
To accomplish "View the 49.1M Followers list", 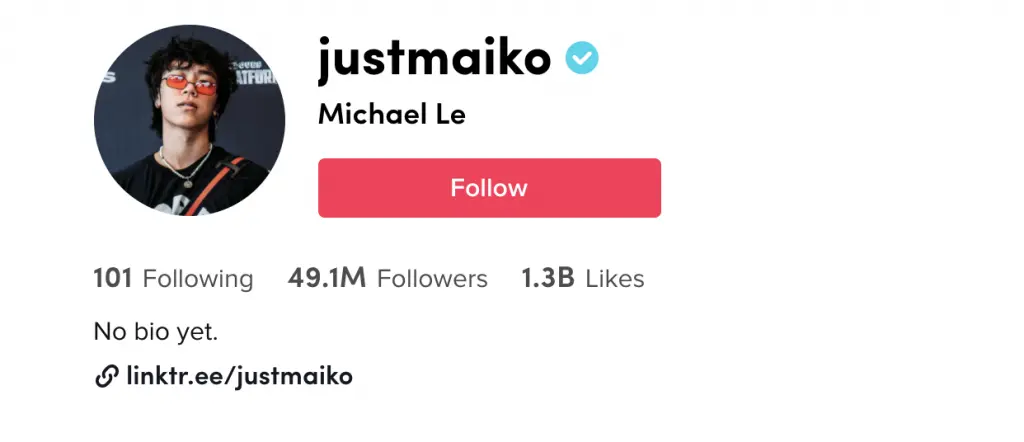I will (x=387, y=278).
